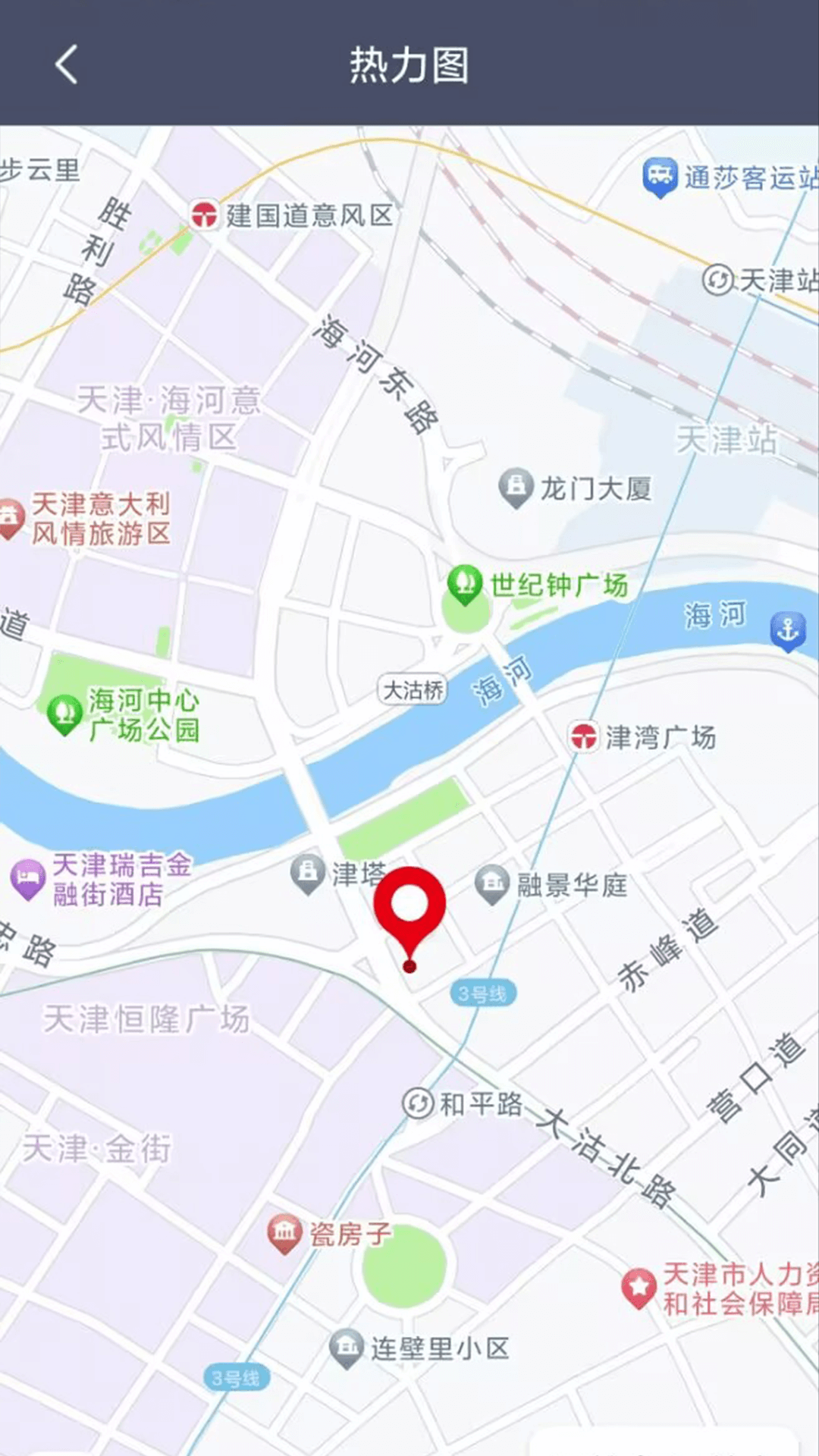Select the 海河中心广场公园 park icon
The height and width of the screenshot is (1456, 819).
[x=64, y=710]
